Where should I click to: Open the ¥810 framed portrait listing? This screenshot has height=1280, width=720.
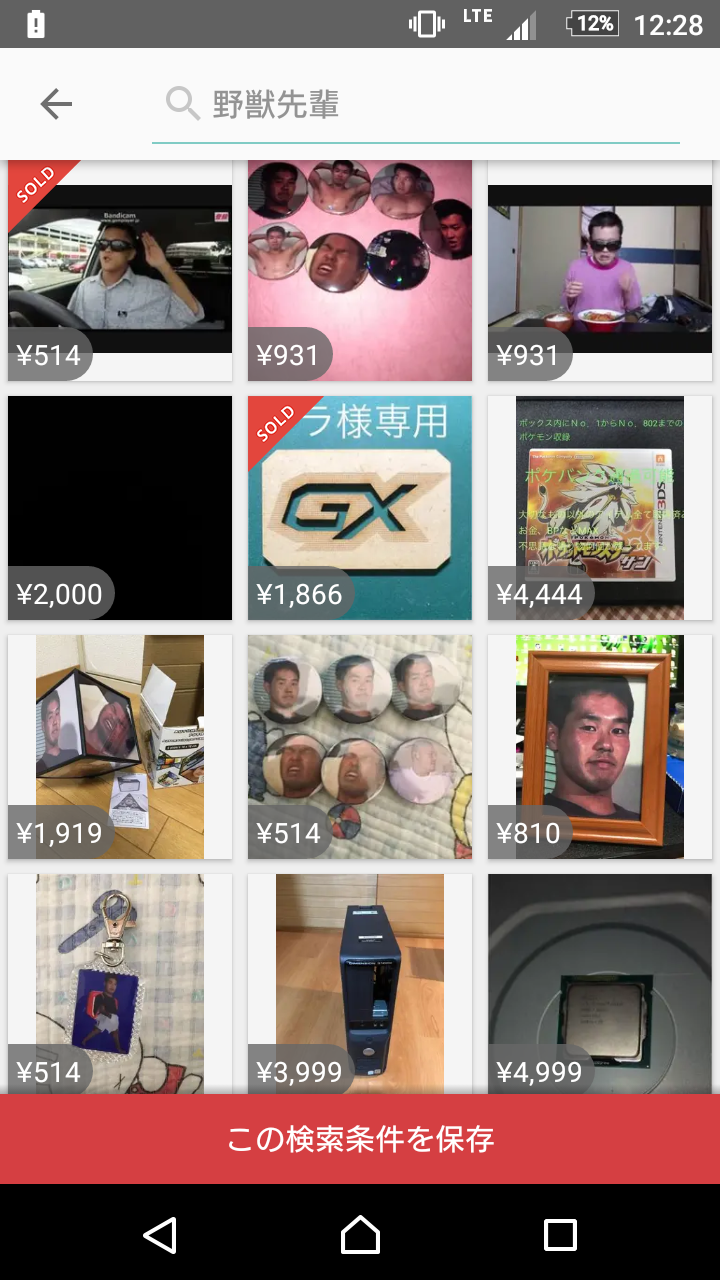[x=600, y=747]
